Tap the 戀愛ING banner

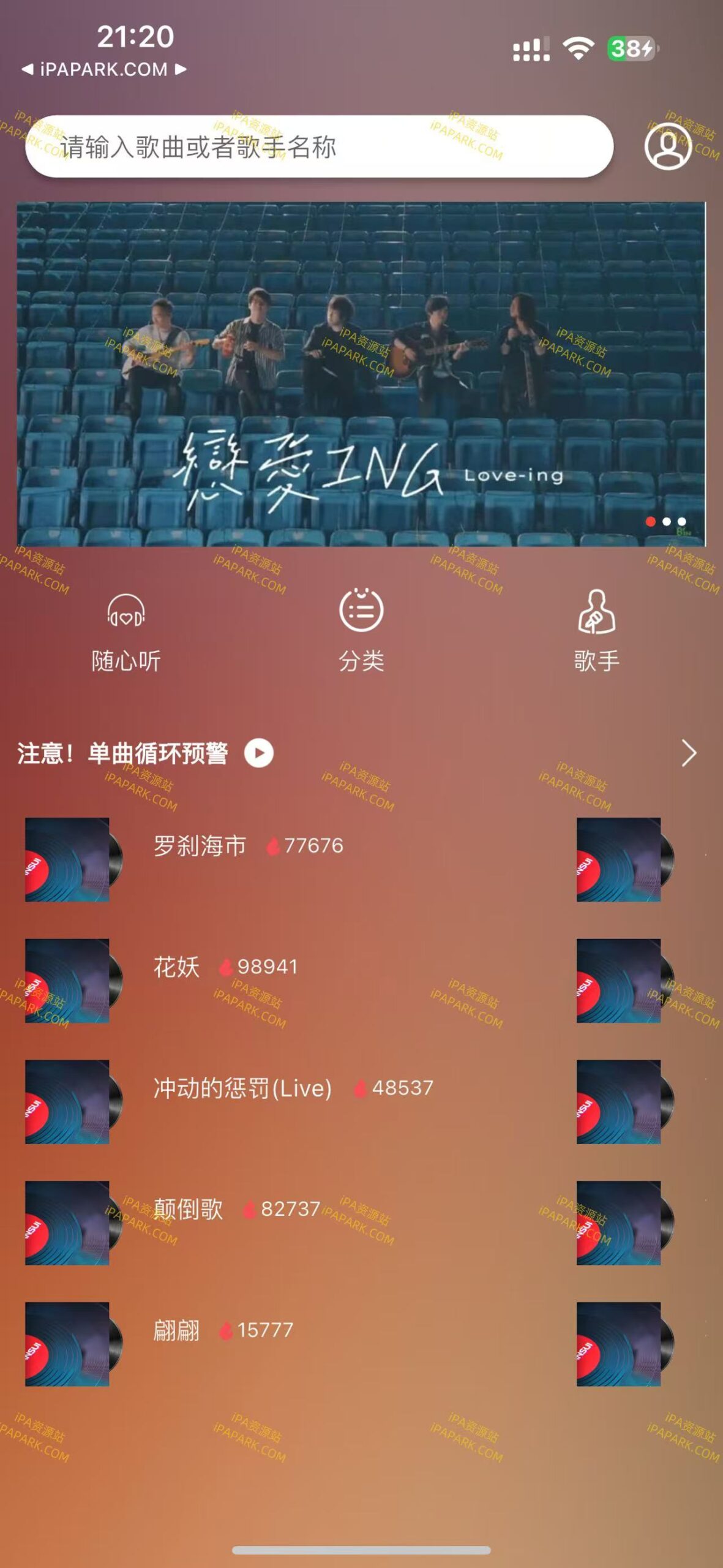click(361, 375)
